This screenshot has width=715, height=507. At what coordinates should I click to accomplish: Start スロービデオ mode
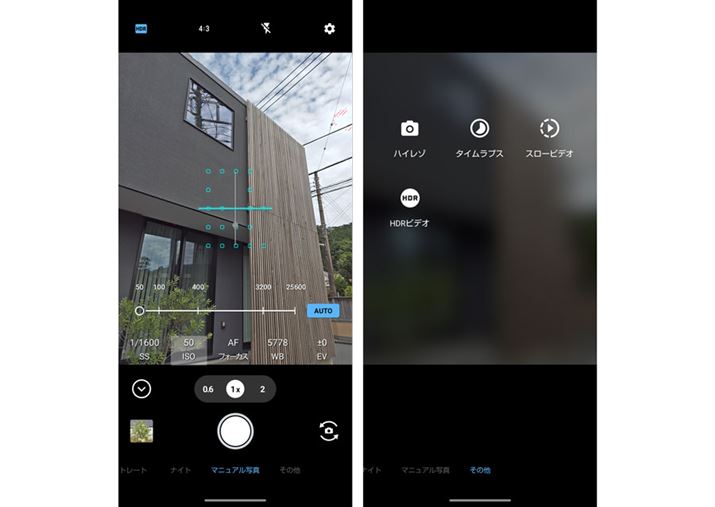[549, 137]
